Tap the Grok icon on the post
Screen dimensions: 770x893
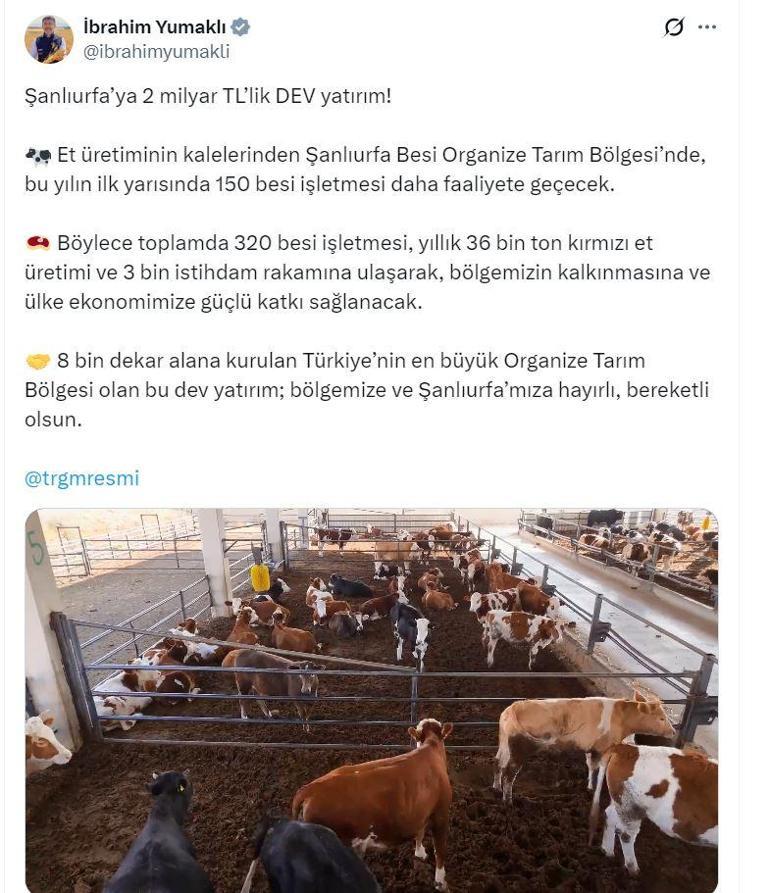[x=674, y=28]
